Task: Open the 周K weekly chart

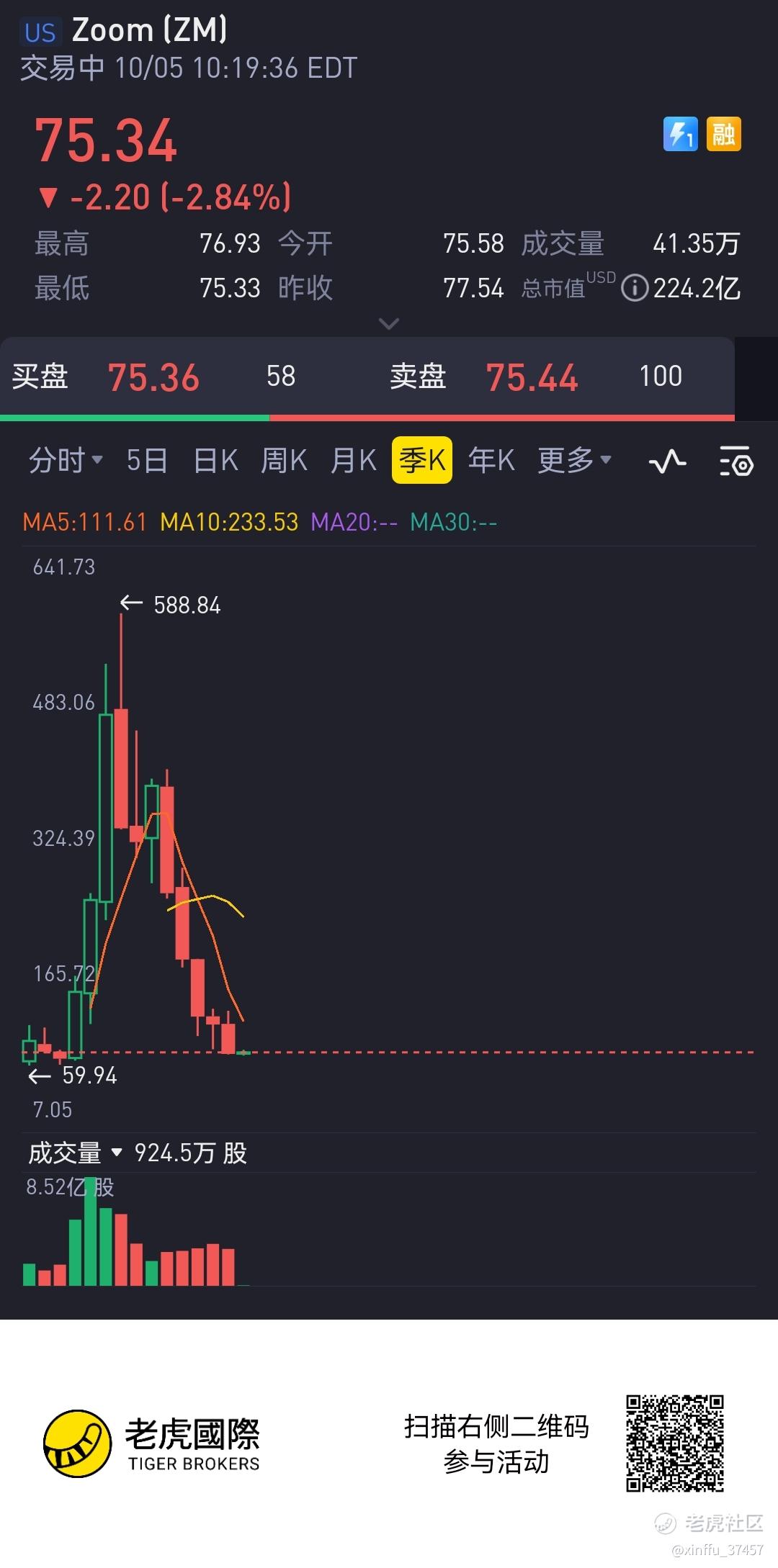Action: point(284,460)
